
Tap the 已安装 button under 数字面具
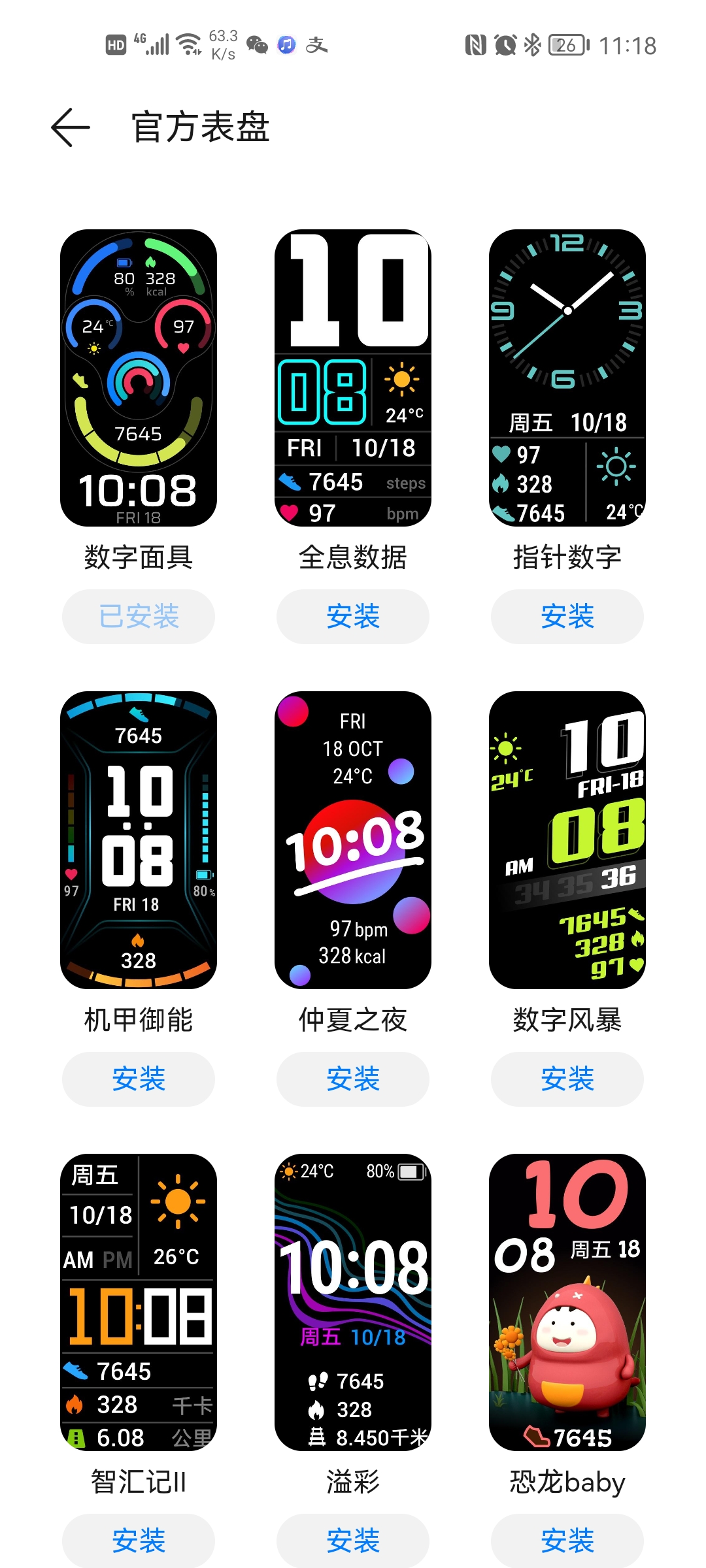(x=139, y=616)
